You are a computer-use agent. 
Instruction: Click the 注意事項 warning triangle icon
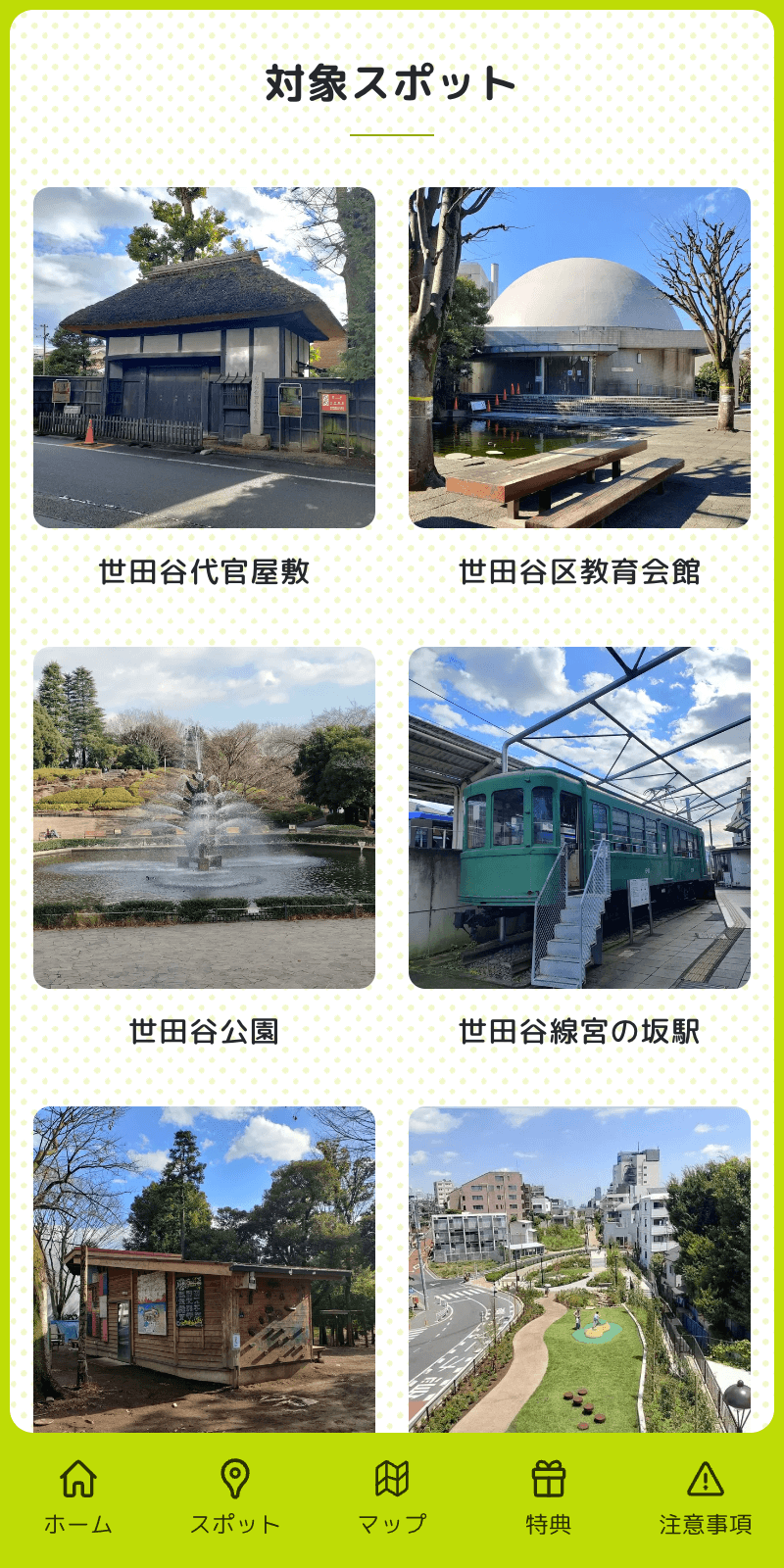point(706,1477)
